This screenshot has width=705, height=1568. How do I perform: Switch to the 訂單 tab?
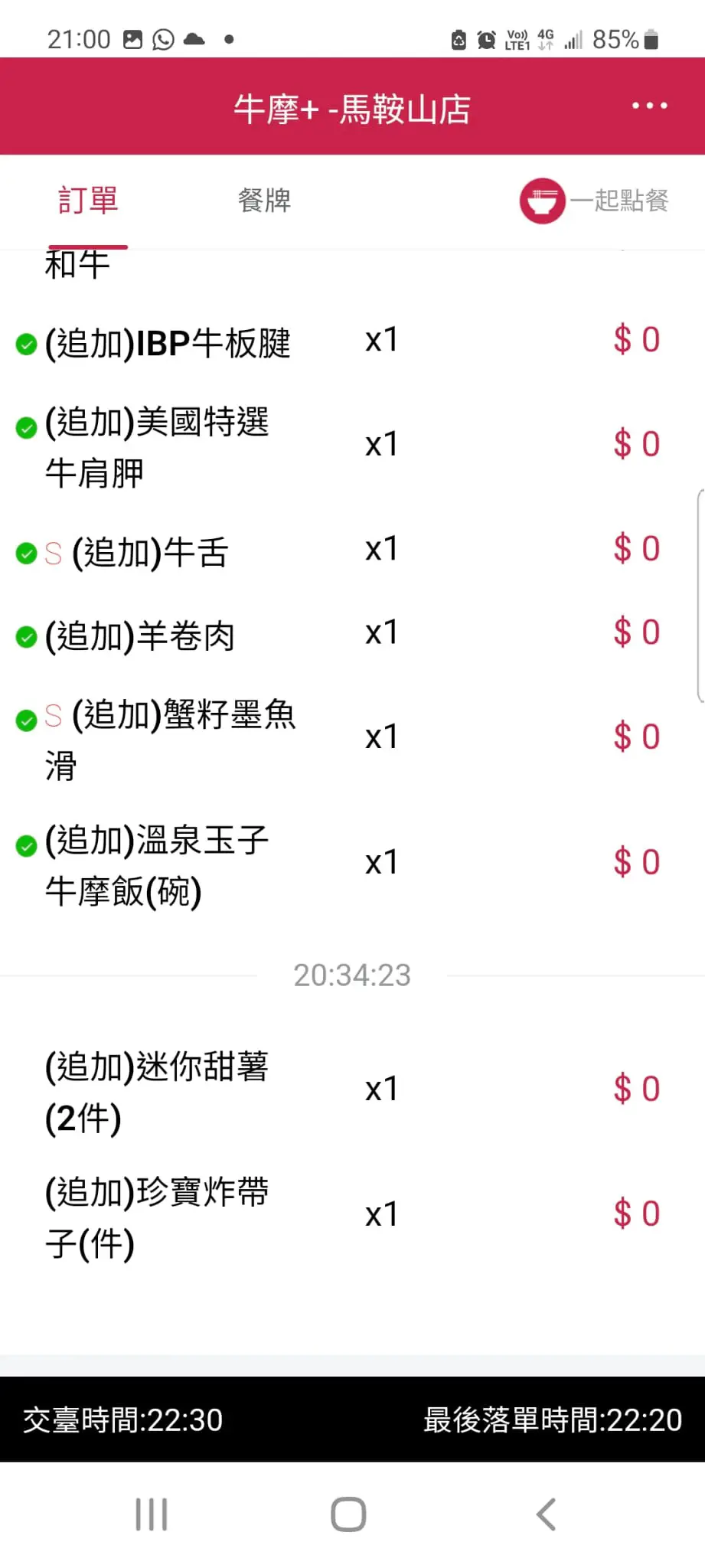(88, 201)
